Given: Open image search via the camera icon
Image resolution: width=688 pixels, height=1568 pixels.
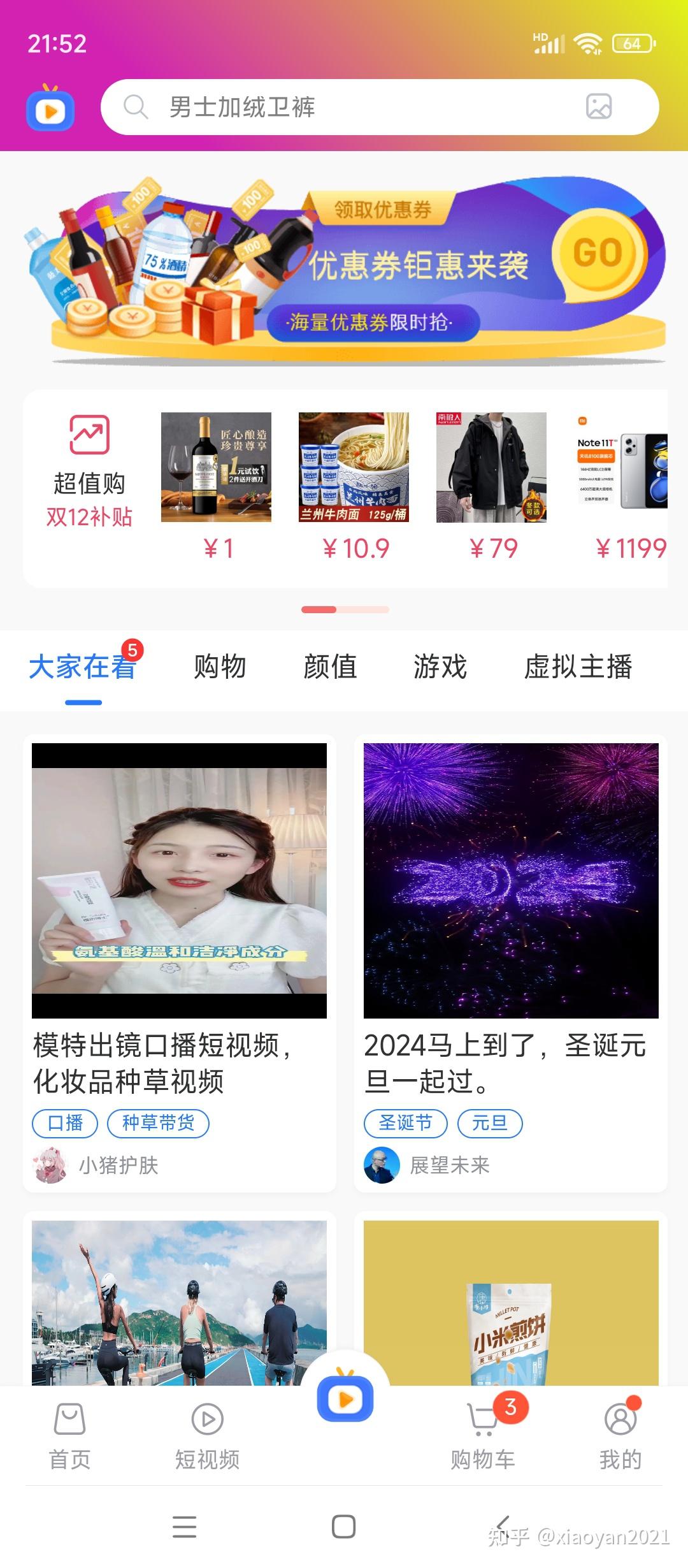Looking at the screenshot, I should (598, 108).
